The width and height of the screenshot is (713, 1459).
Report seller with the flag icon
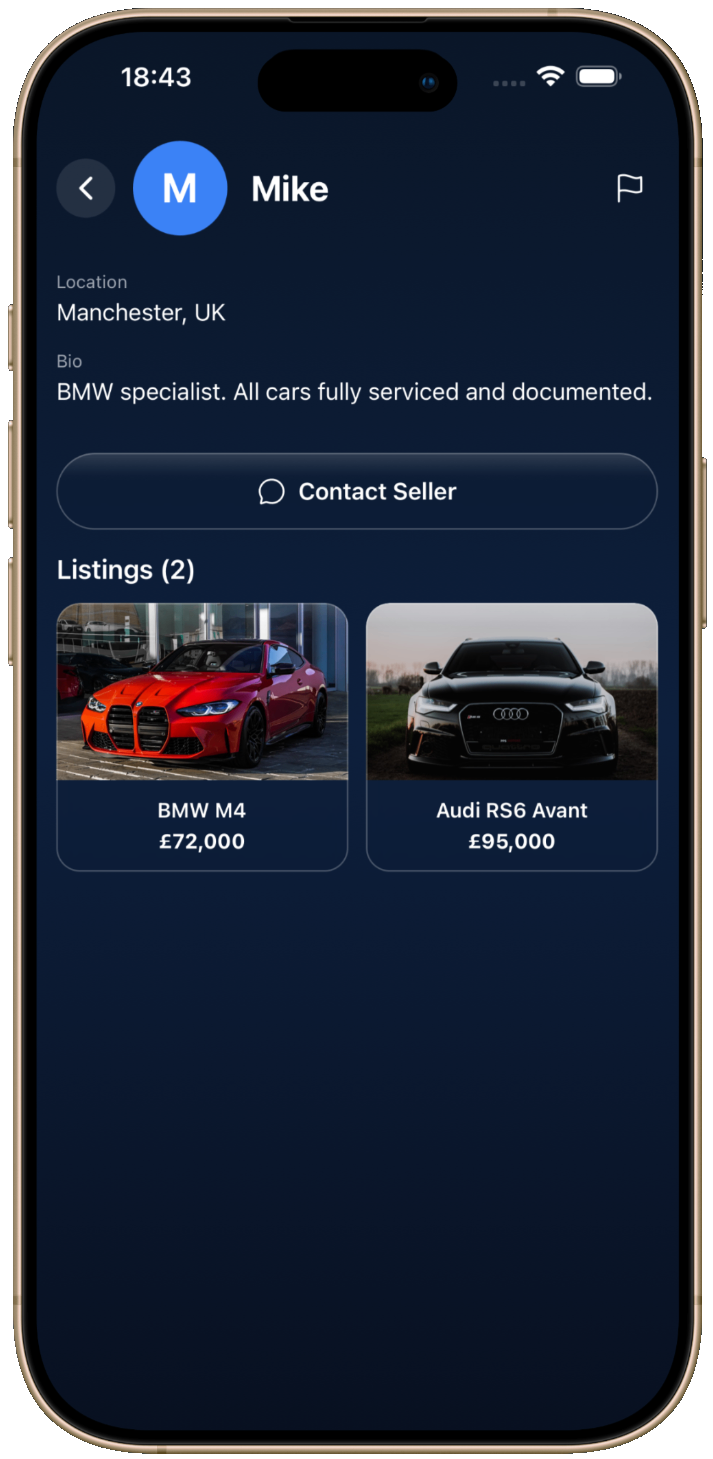pyautogui.click(x=629, y=188)
